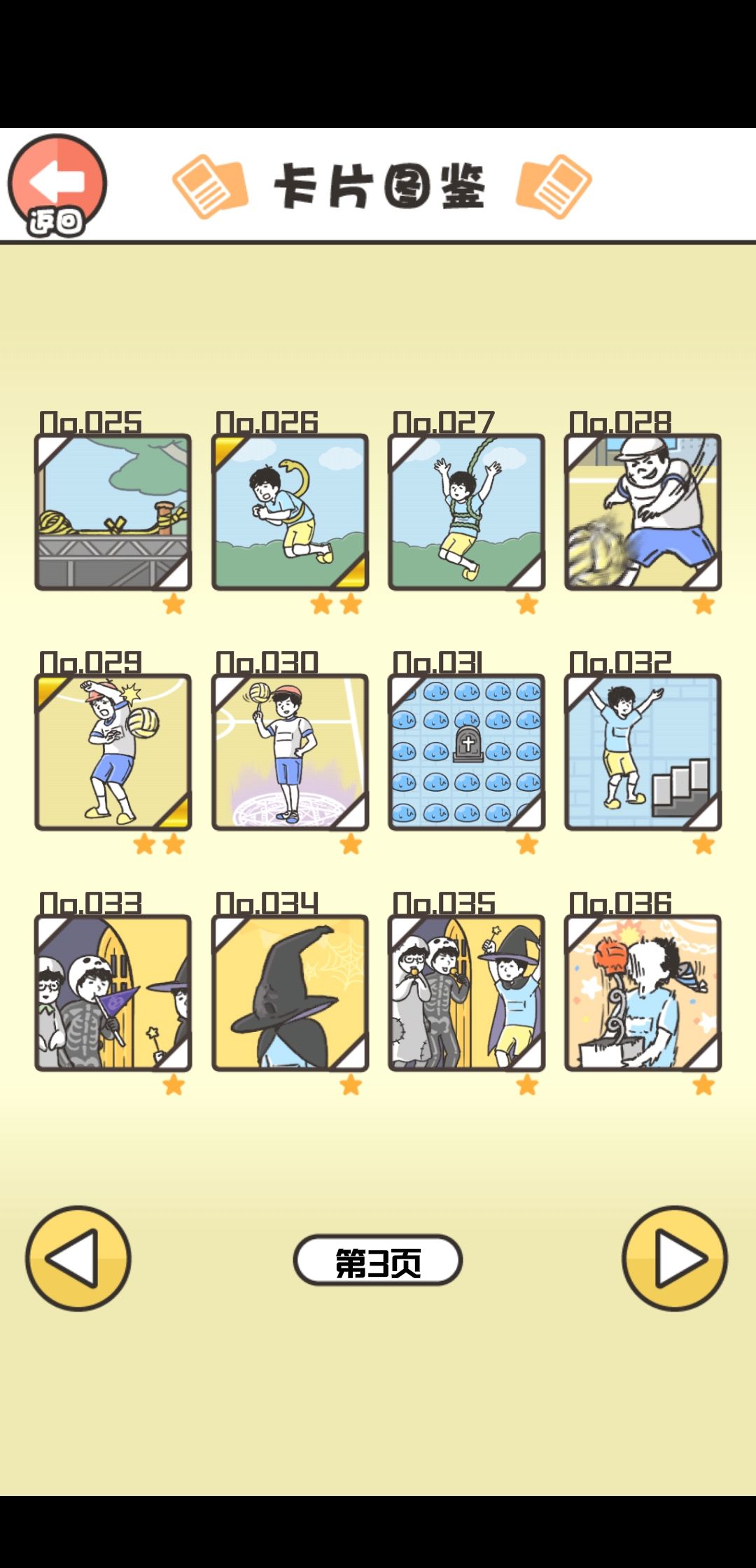Image resolution: width=756 pixels, height=1568 pixels.
Task: Open card No.025 showing the rope bridge
Action: pos(112,511)
